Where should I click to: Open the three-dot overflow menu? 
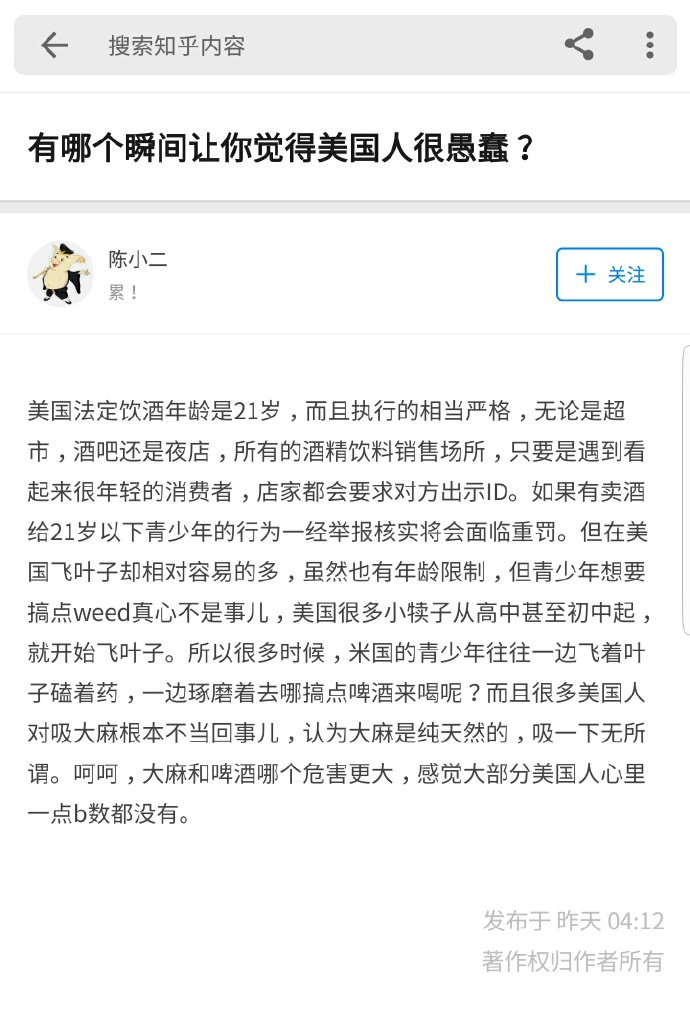coord(650,45)
